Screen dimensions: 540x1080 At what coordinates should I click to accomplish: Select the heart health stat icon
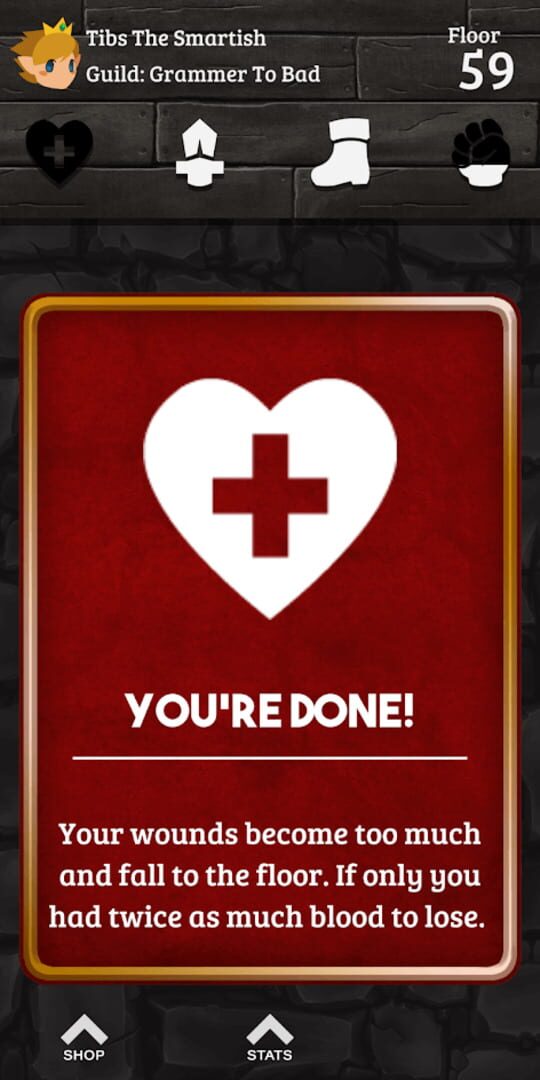[59, 152]
